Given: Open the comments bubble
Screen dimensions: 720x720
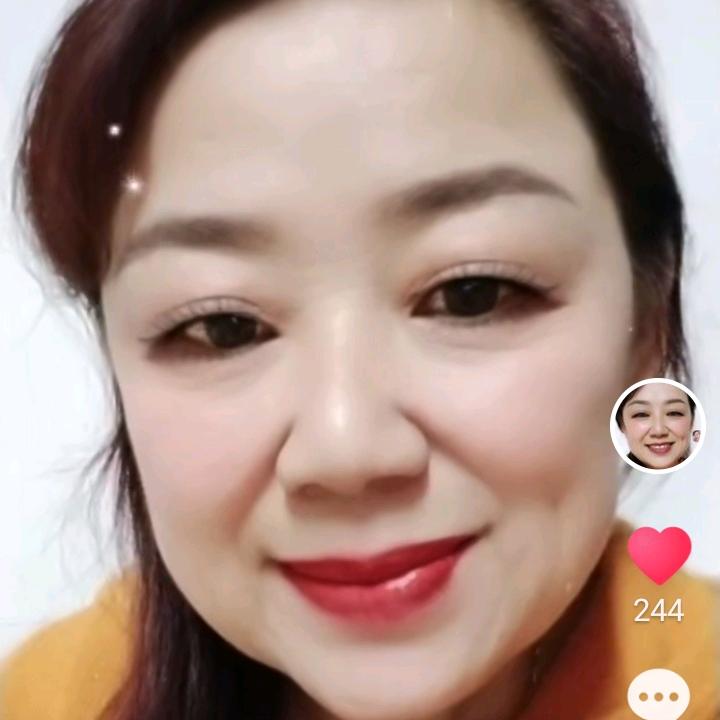Looking at the screenshot, I should 659,697.
